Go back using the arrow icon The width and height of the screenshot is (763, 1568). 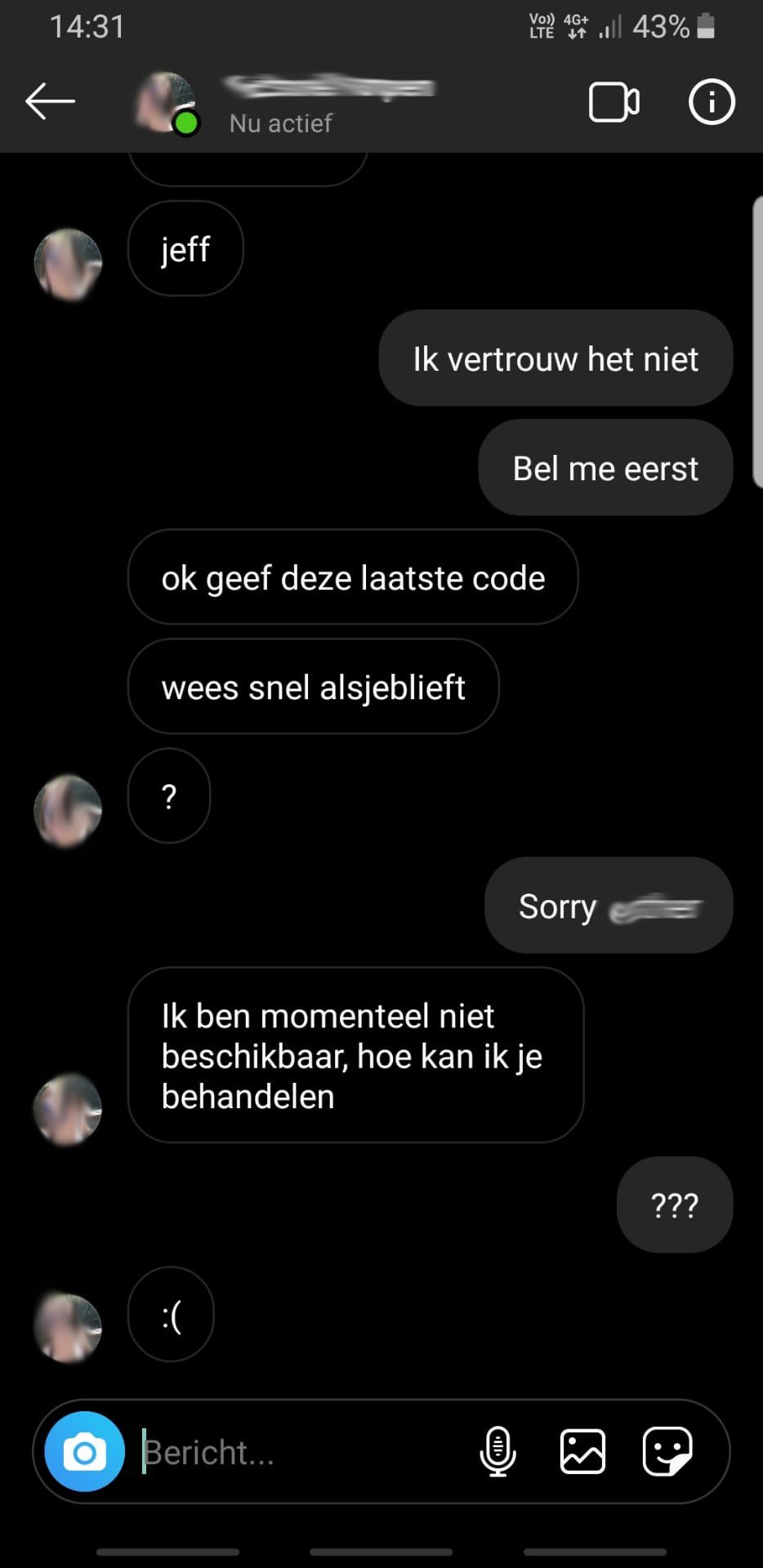[x=51, y=101]
